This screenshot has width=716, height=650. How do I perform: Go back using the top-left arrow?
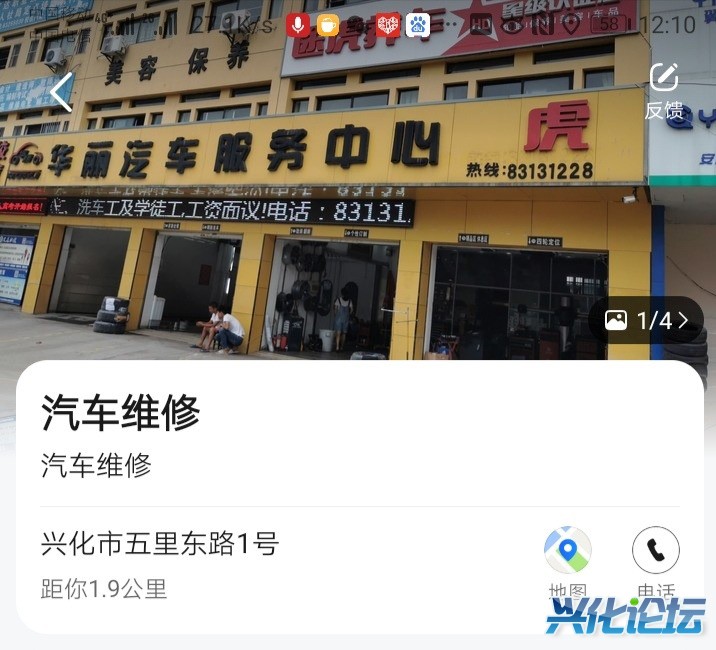[61, 92]
